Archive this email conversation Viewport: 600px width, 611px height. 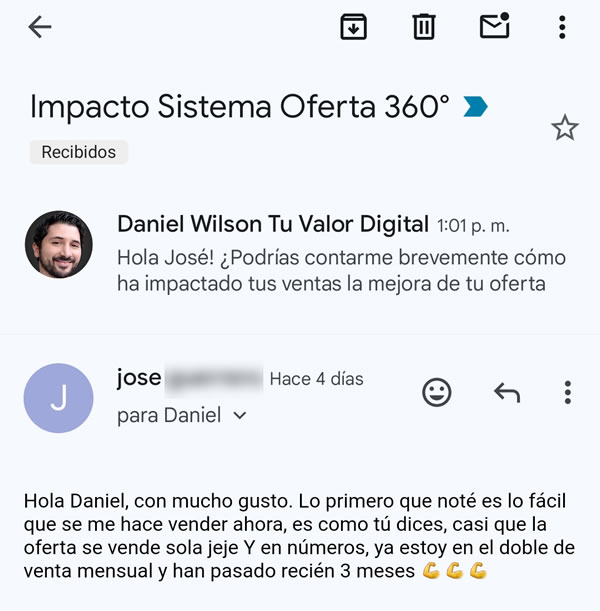353,26
